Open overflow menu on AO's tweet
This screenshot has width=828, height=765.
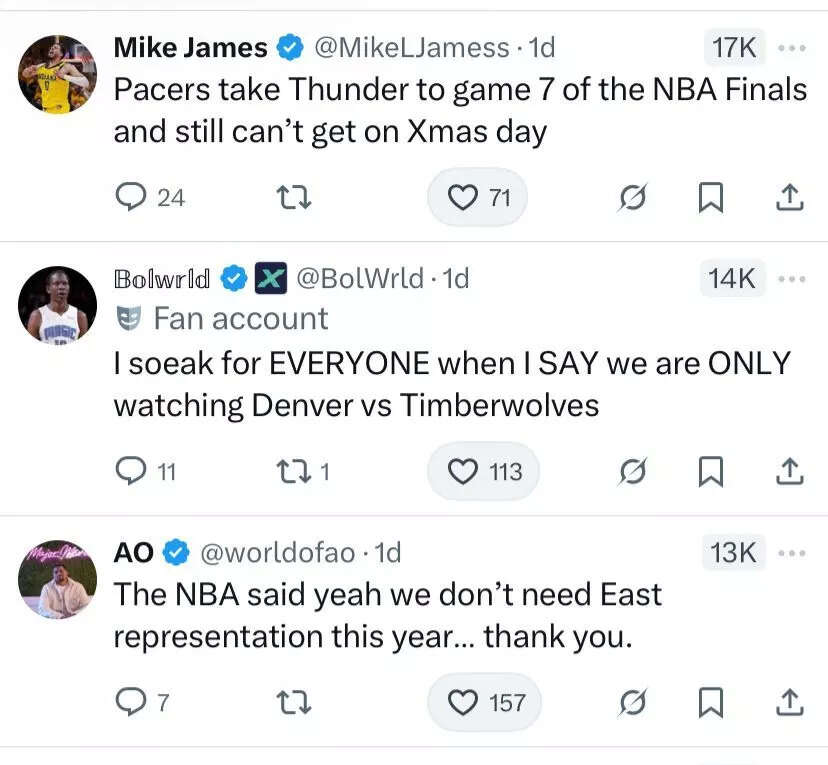792,552
